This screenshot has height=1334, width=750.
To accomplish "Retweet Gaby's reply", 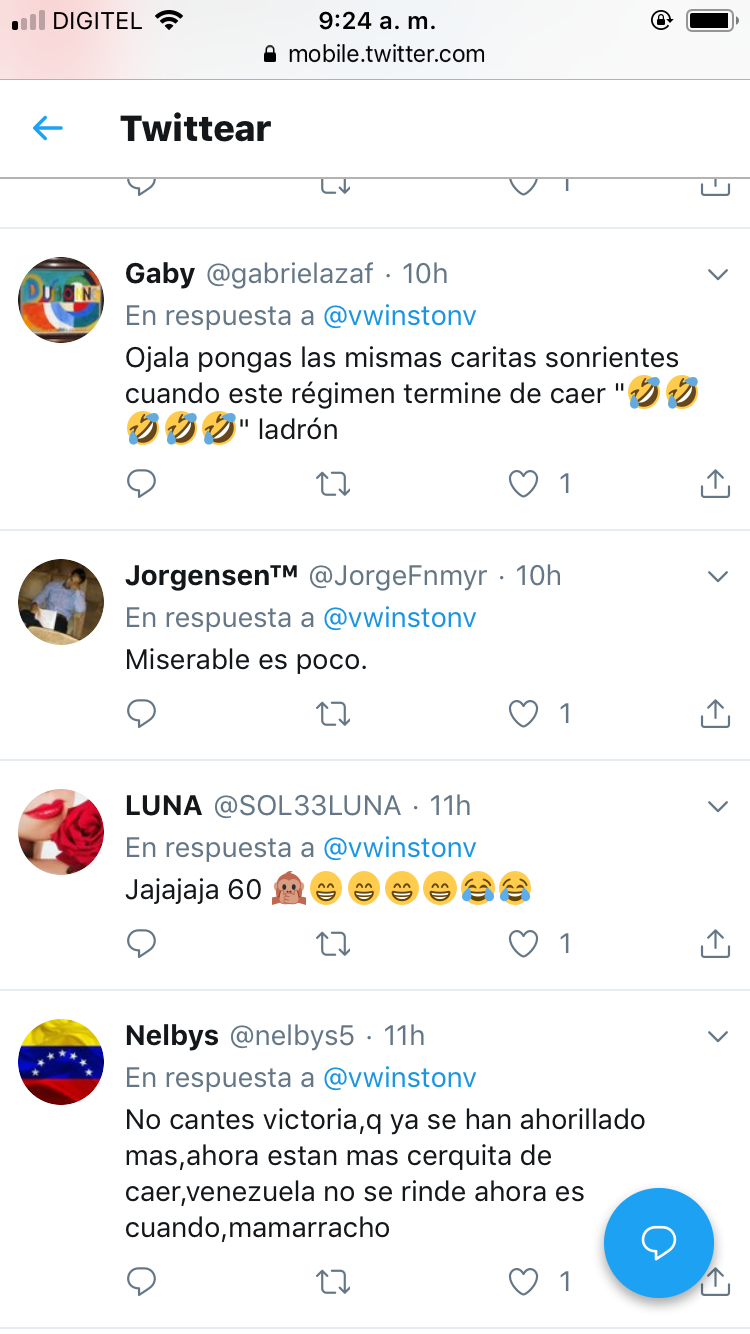I will [333, 484].
